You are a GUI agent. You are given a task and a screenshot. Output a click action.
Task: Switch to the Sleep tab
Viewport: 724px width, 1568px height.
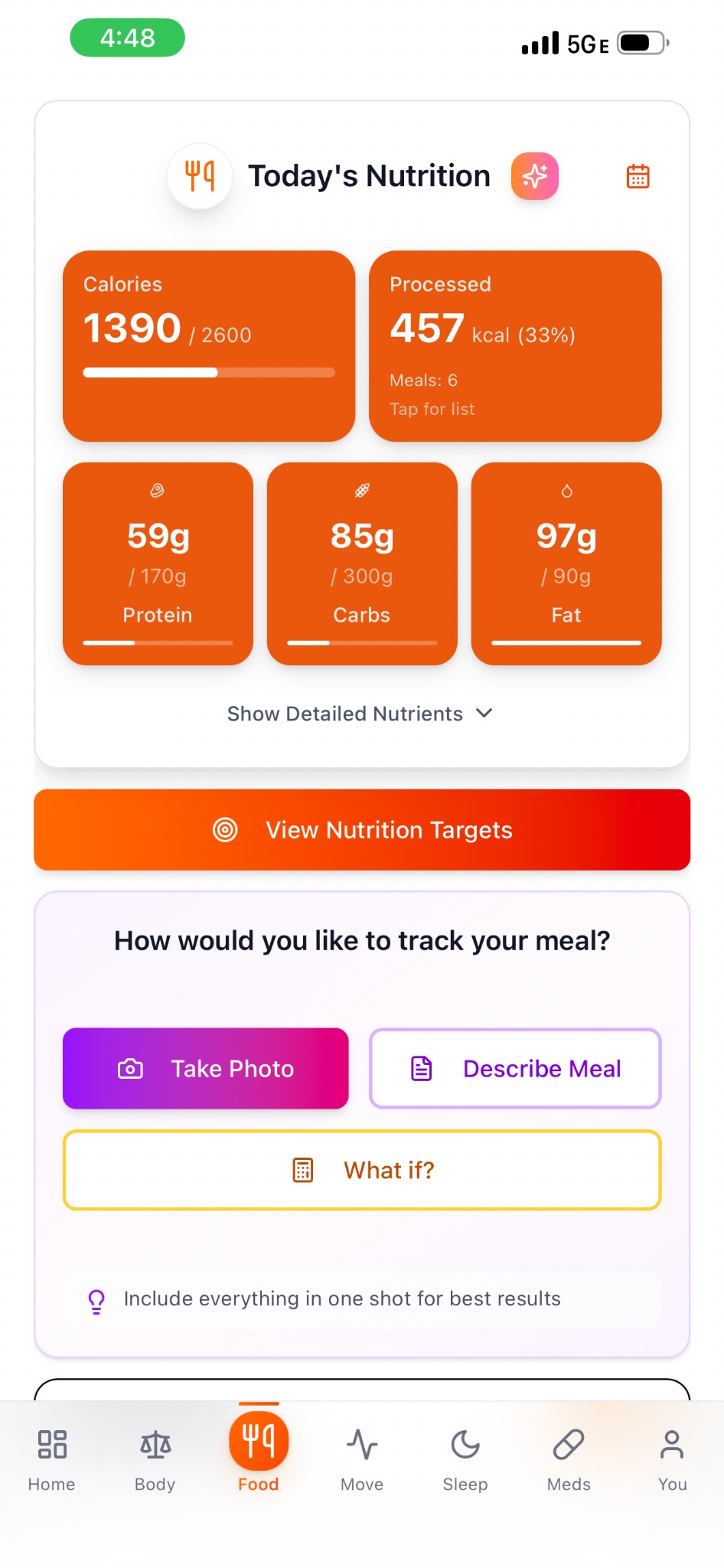click(x=465, y=1455)
